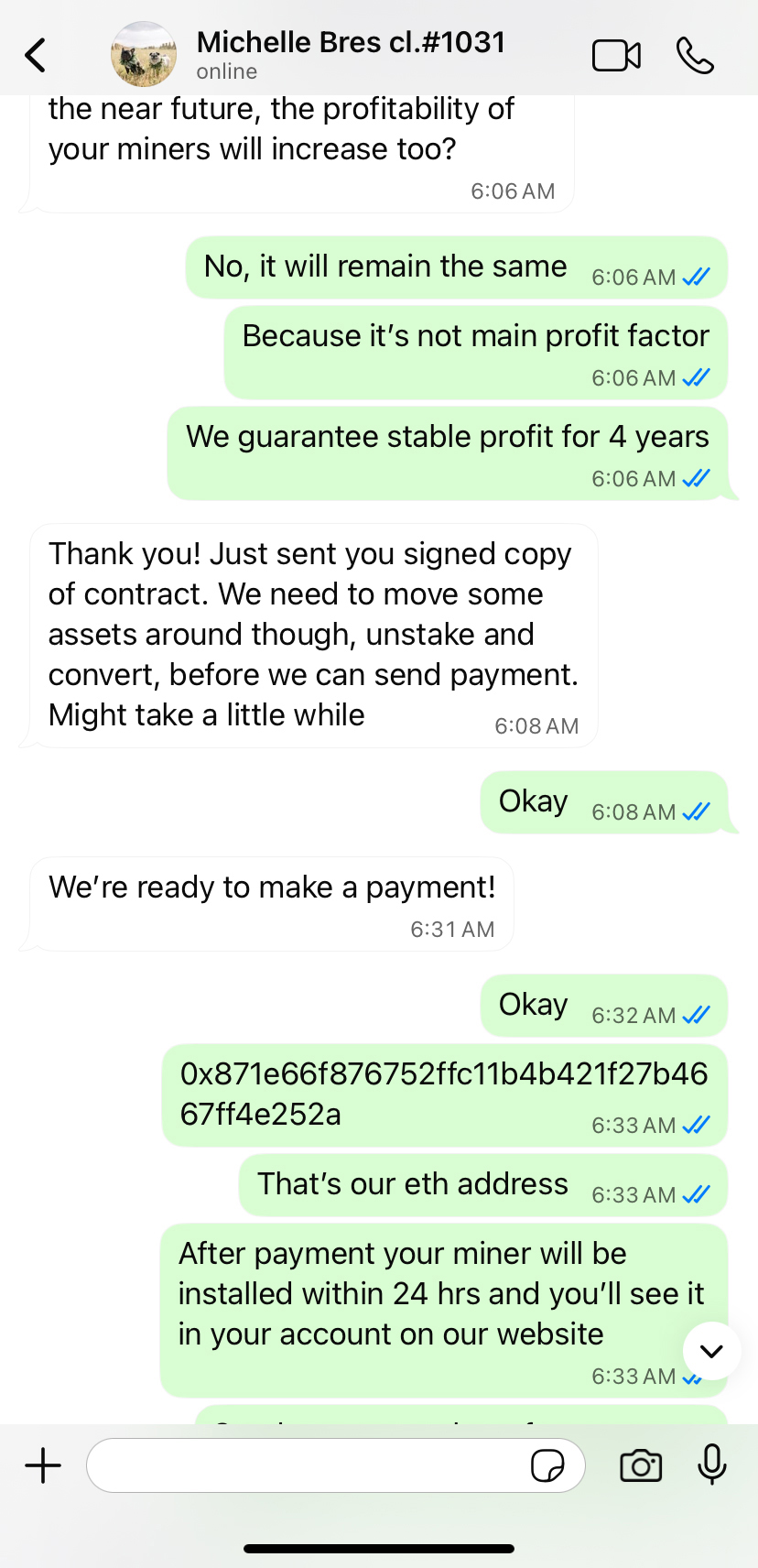The height and width of the screenshot is (1568, 758).
Task: Open the camera to take a photo
Action: coord(641,1465)
